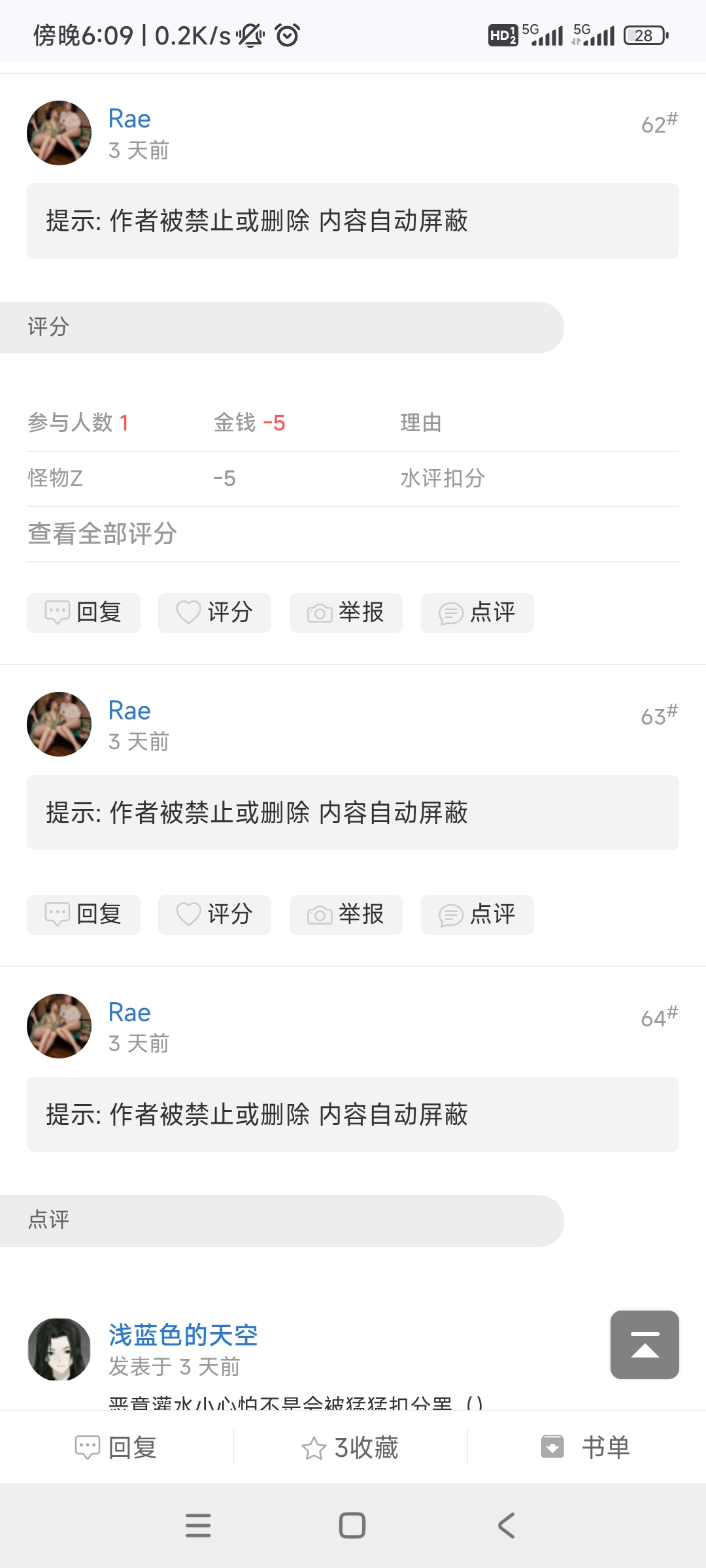Report post 63 using 举报
Image resolution: width=706 pixels, height=1568 pixels.
point(346,915)
